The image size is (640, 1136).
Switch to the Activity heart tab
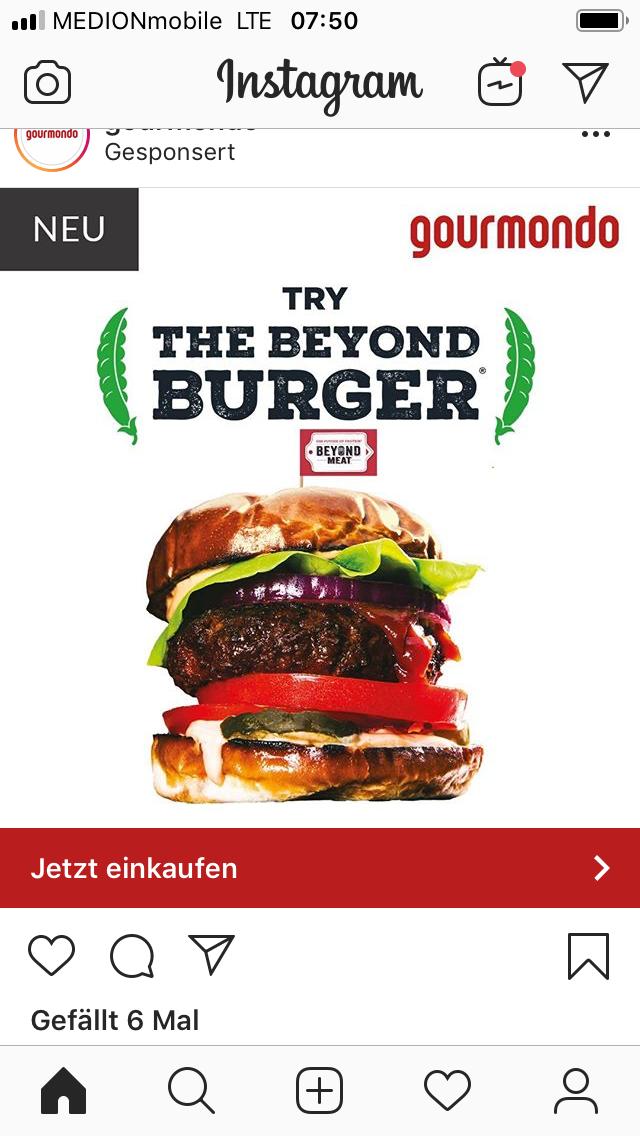(447, 1090)
